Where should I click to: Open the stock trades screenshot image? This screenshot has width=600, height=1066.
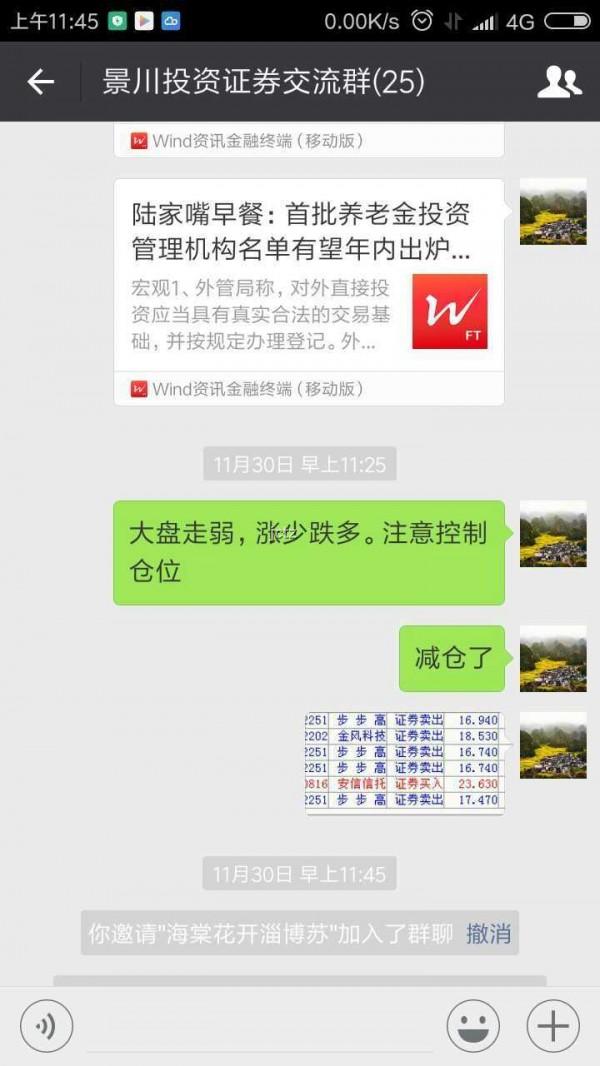click(x=404, y=762)
